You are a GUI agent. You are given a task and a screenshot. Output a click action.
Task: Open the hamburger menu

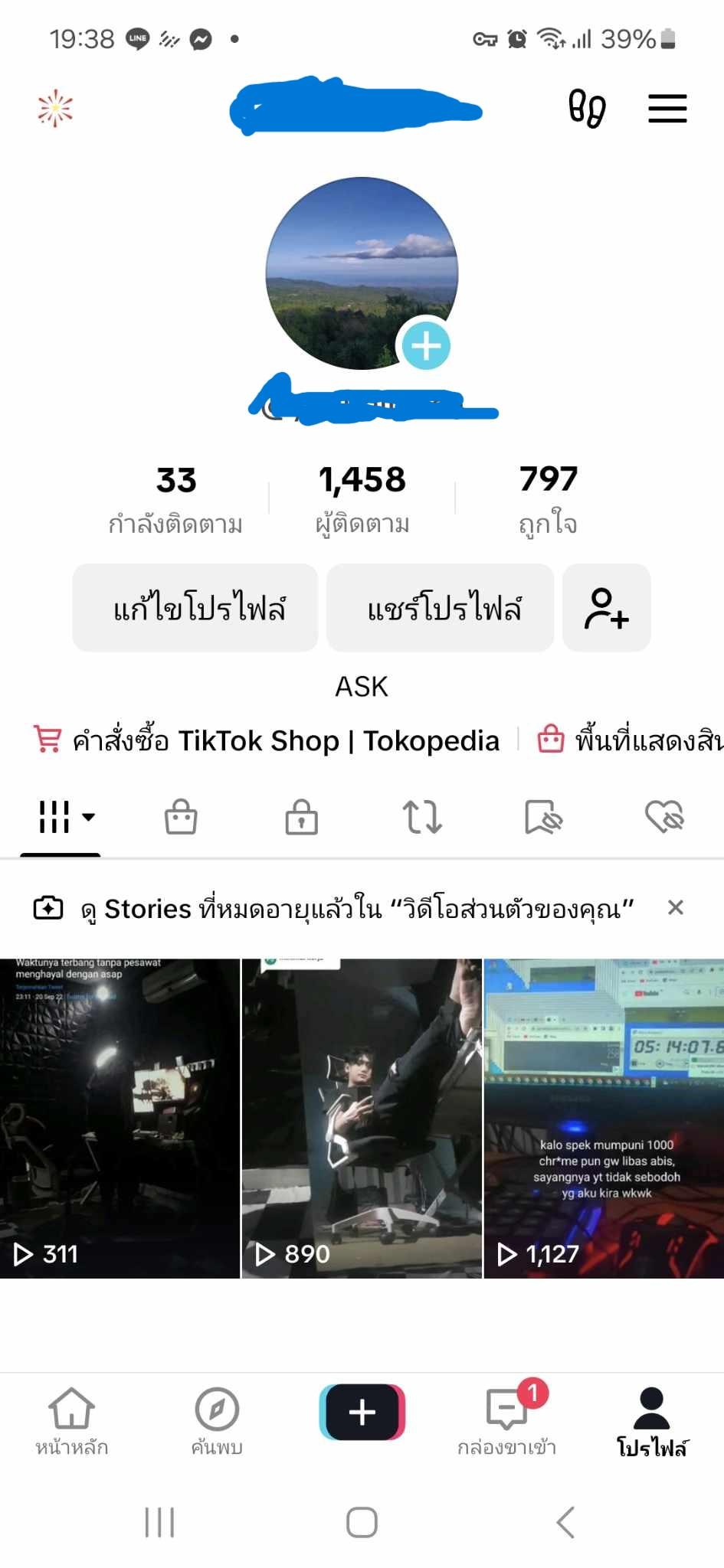667,109
